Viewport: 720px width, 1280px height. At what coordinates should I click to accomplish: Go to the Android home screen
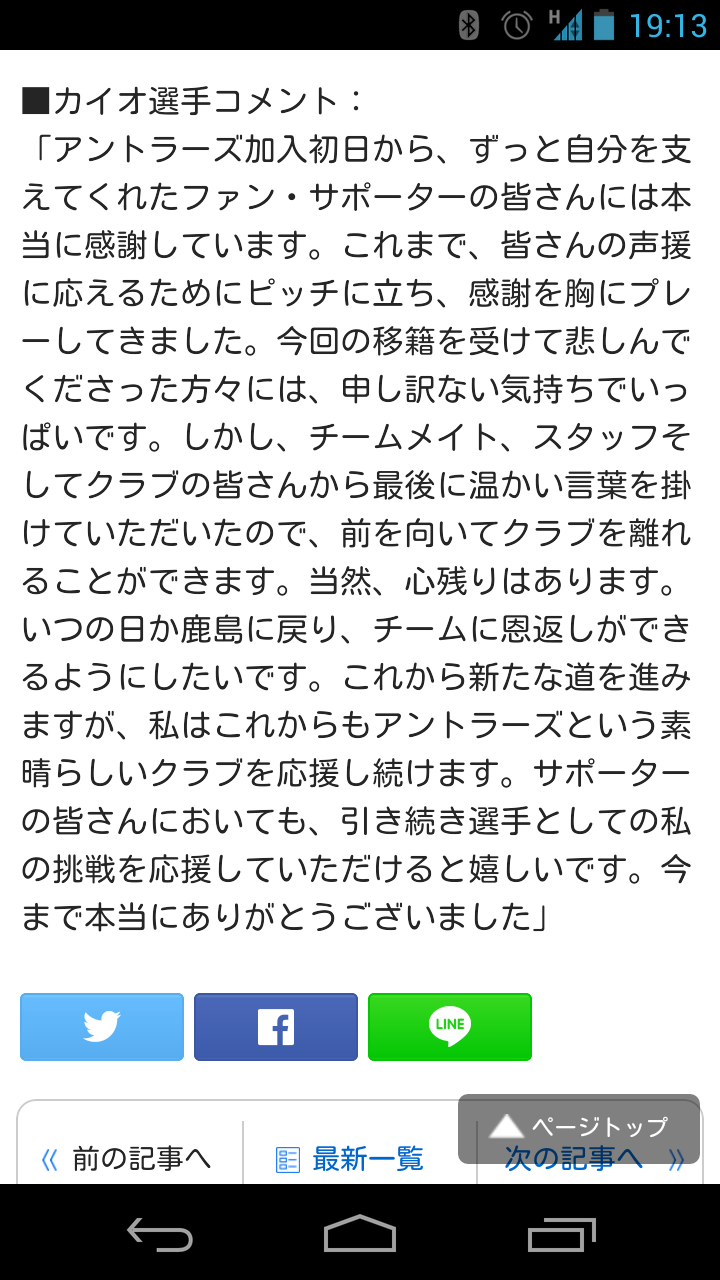(360, 1234)
